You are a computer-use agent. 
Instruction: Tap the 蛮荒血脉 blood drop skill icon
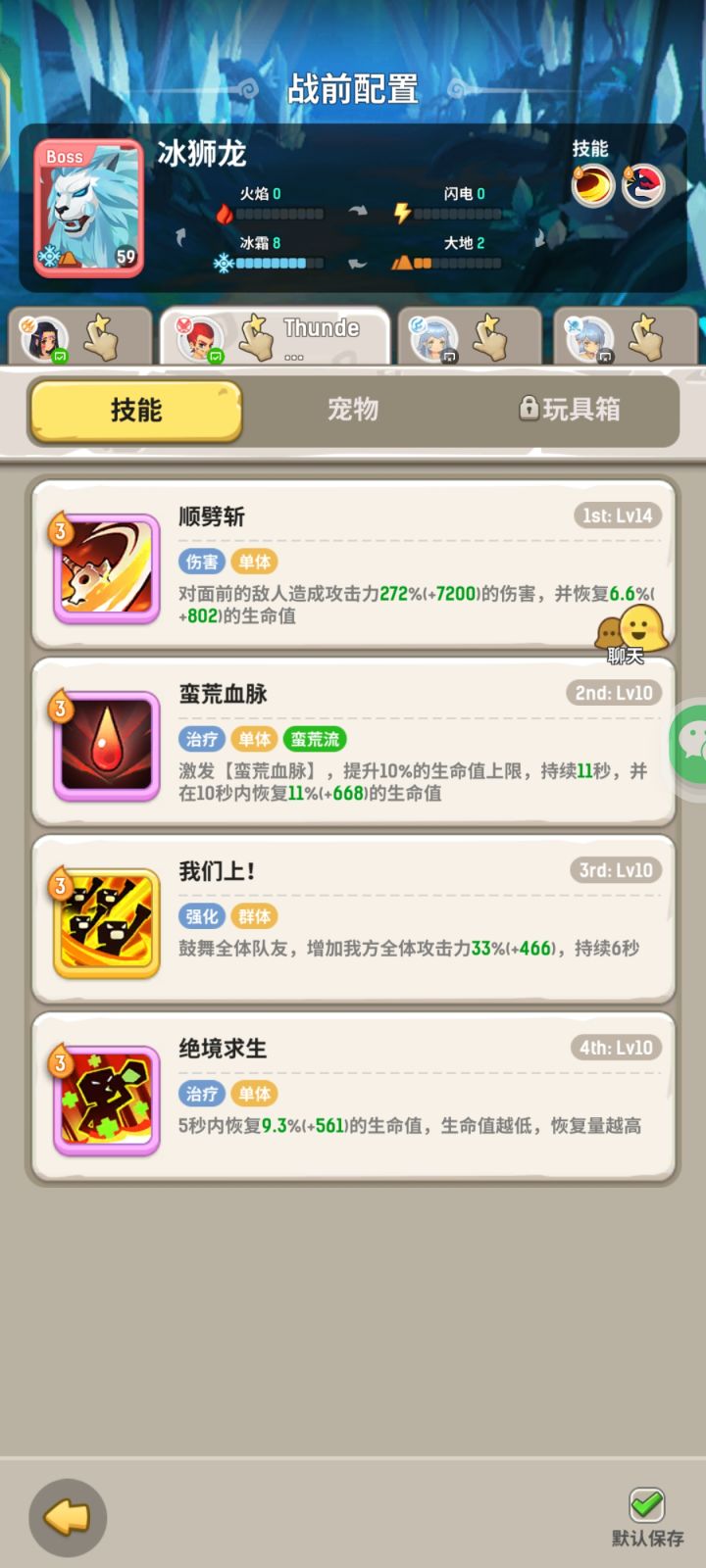105,743
